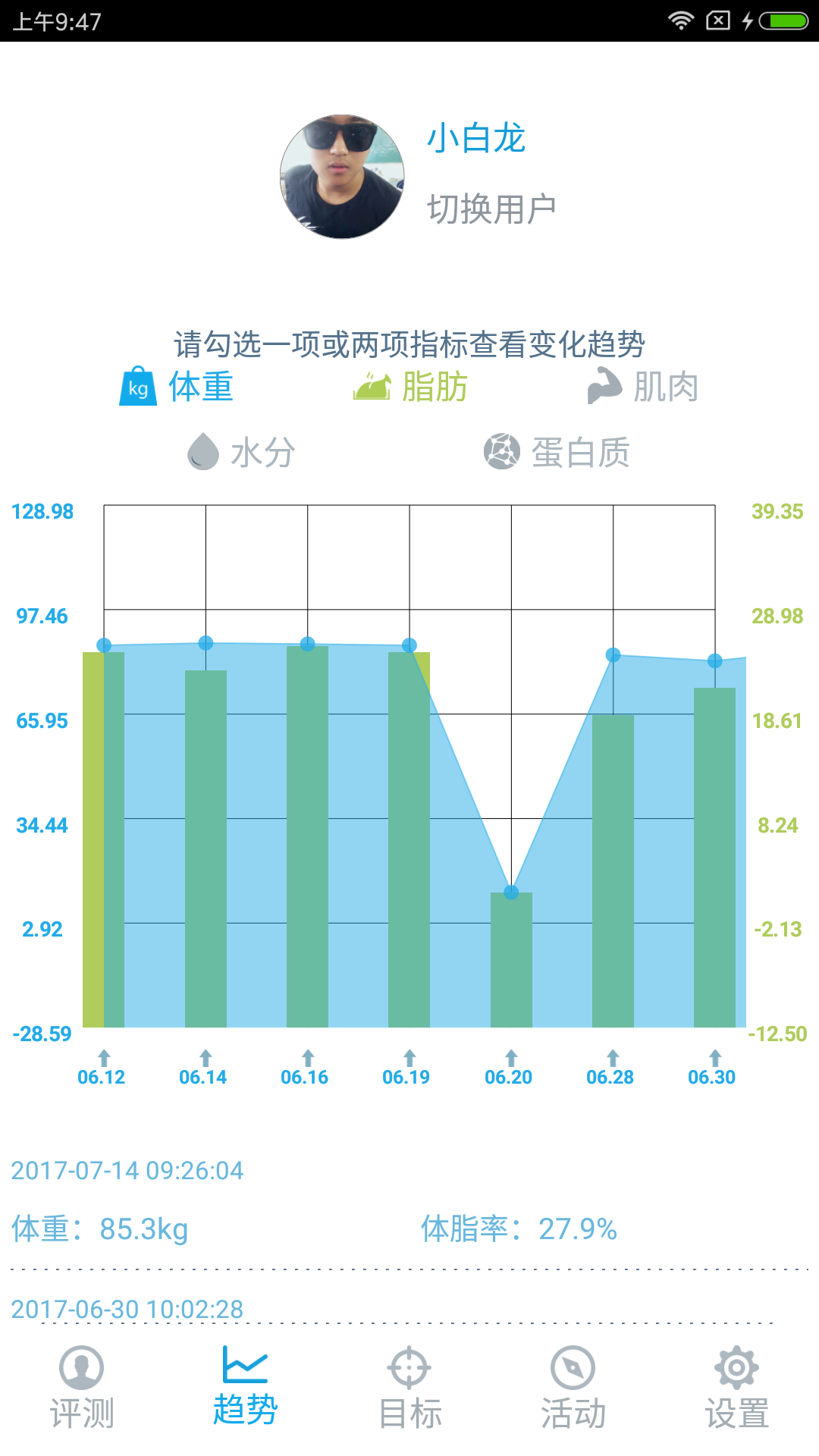Go to the 目标 goal tab
Viewport: 819px width, 1456px height.
pyautogui.click(x=409, y=1388)
